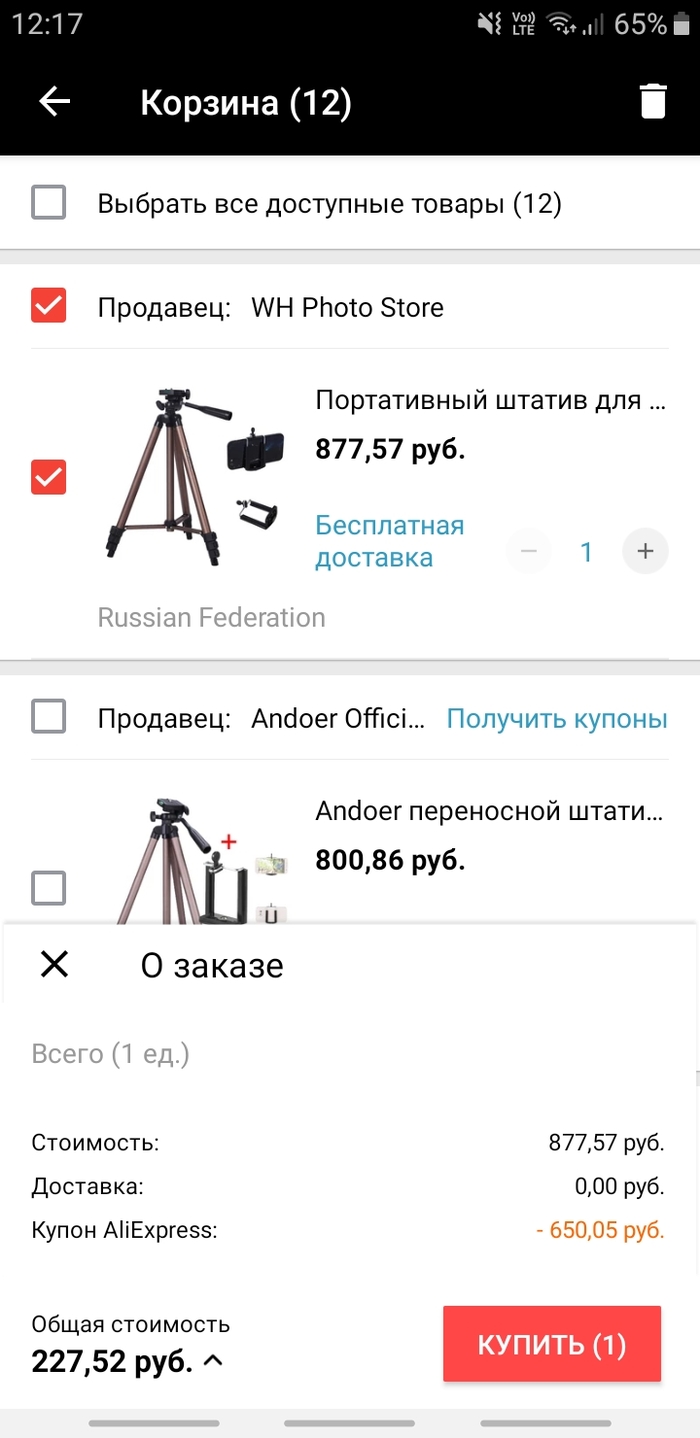
Task: Tap the "Купить (1)" button
Action: click(552, 1345)
